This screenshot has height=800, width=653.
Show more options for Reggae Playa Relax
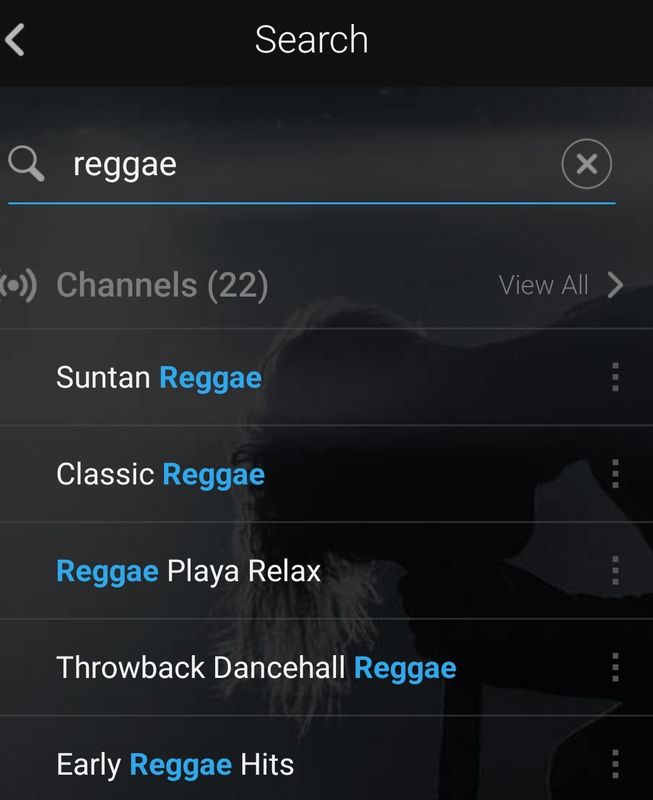tap(615, 571)
